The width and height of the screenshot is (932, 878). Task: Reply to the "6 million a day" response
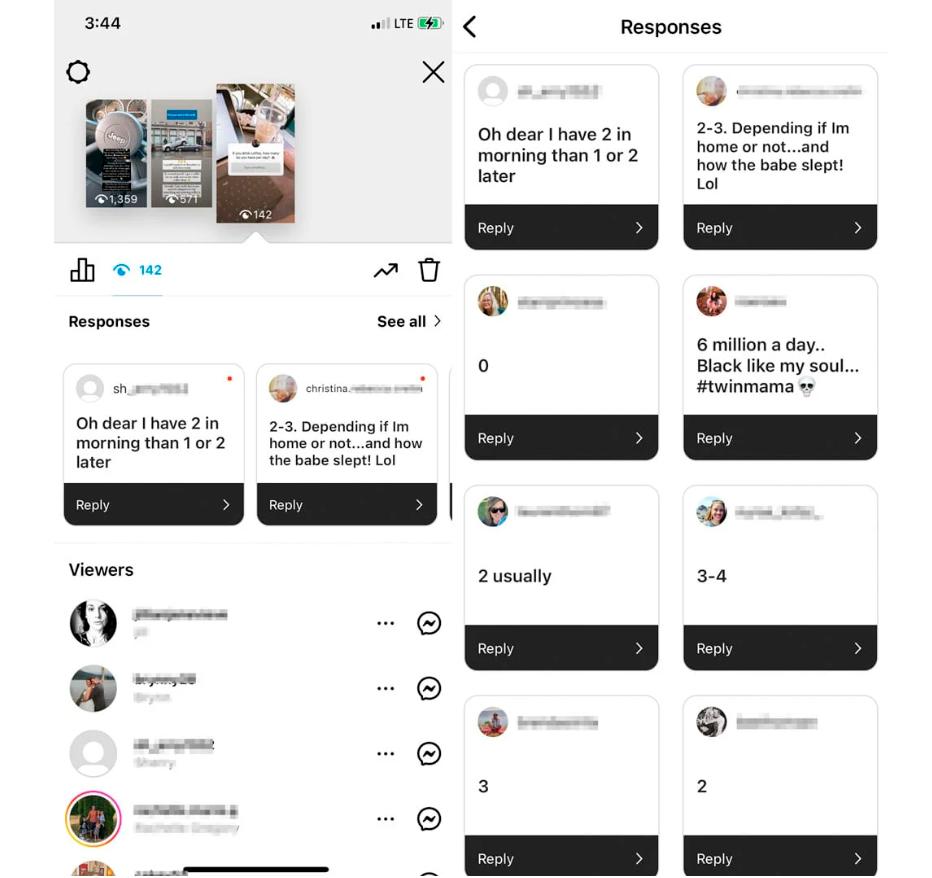tap(779, 438)
